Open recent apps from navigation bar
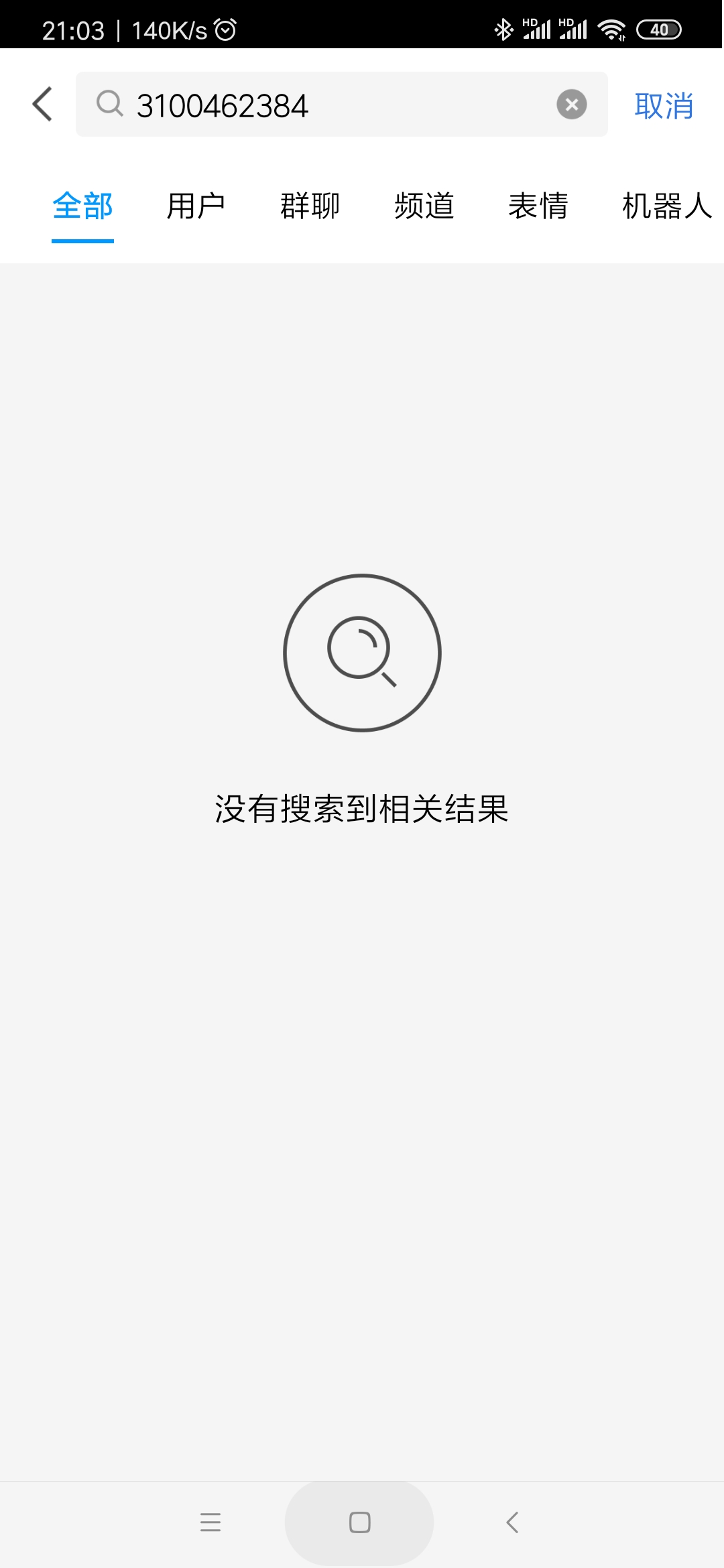Image resolution: width=724 pixels, height=1568 pixels. (210, 1522)
